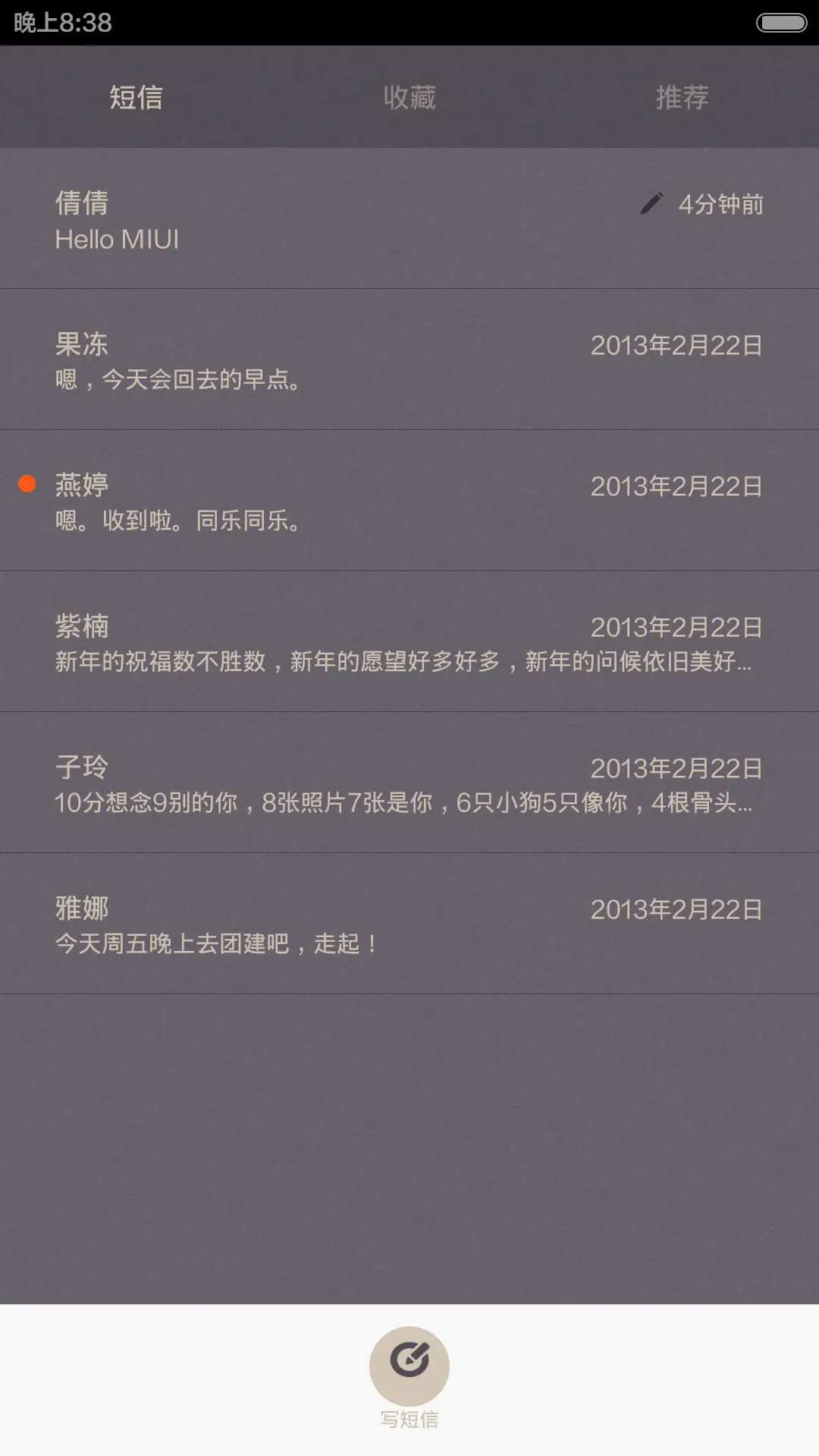Click the draft pencil icon beside 倩倩
The width and height of the screenshot is (819, 1456).
click(651, 203)
